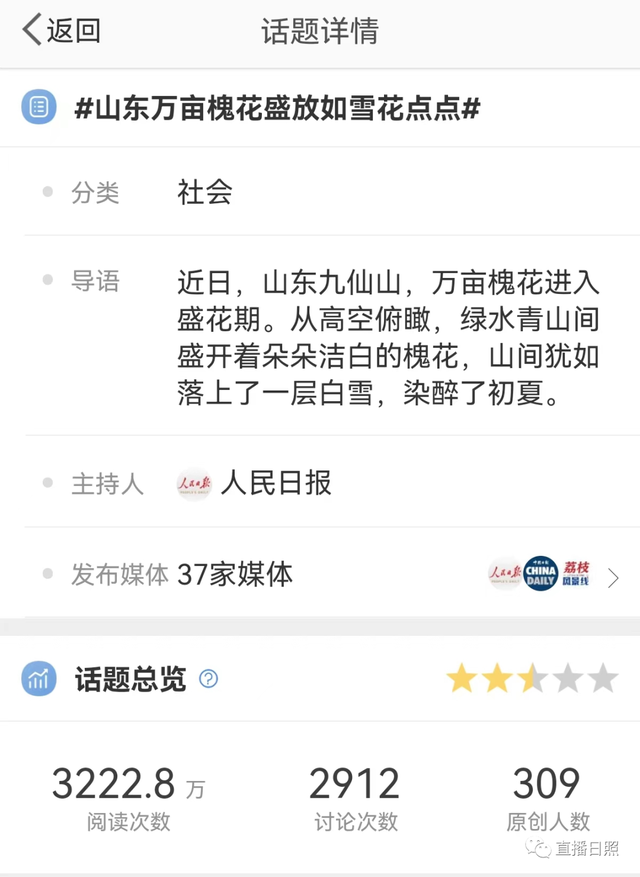Viewport: 640px width, 877px height.
Task: Go back using the 返回 button
Action: pyautogui.click(x=61, y=31)
